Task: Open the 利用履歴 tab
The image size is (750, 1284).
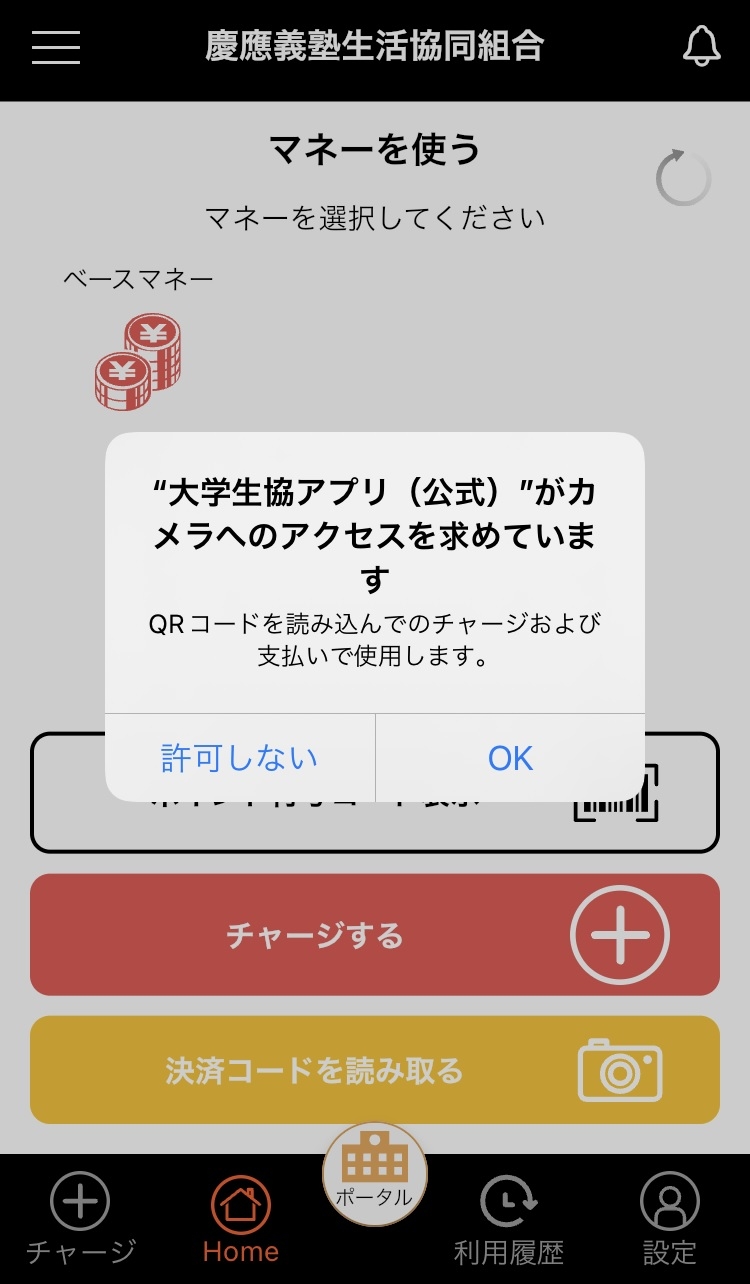Action: tap(509, 1218)
